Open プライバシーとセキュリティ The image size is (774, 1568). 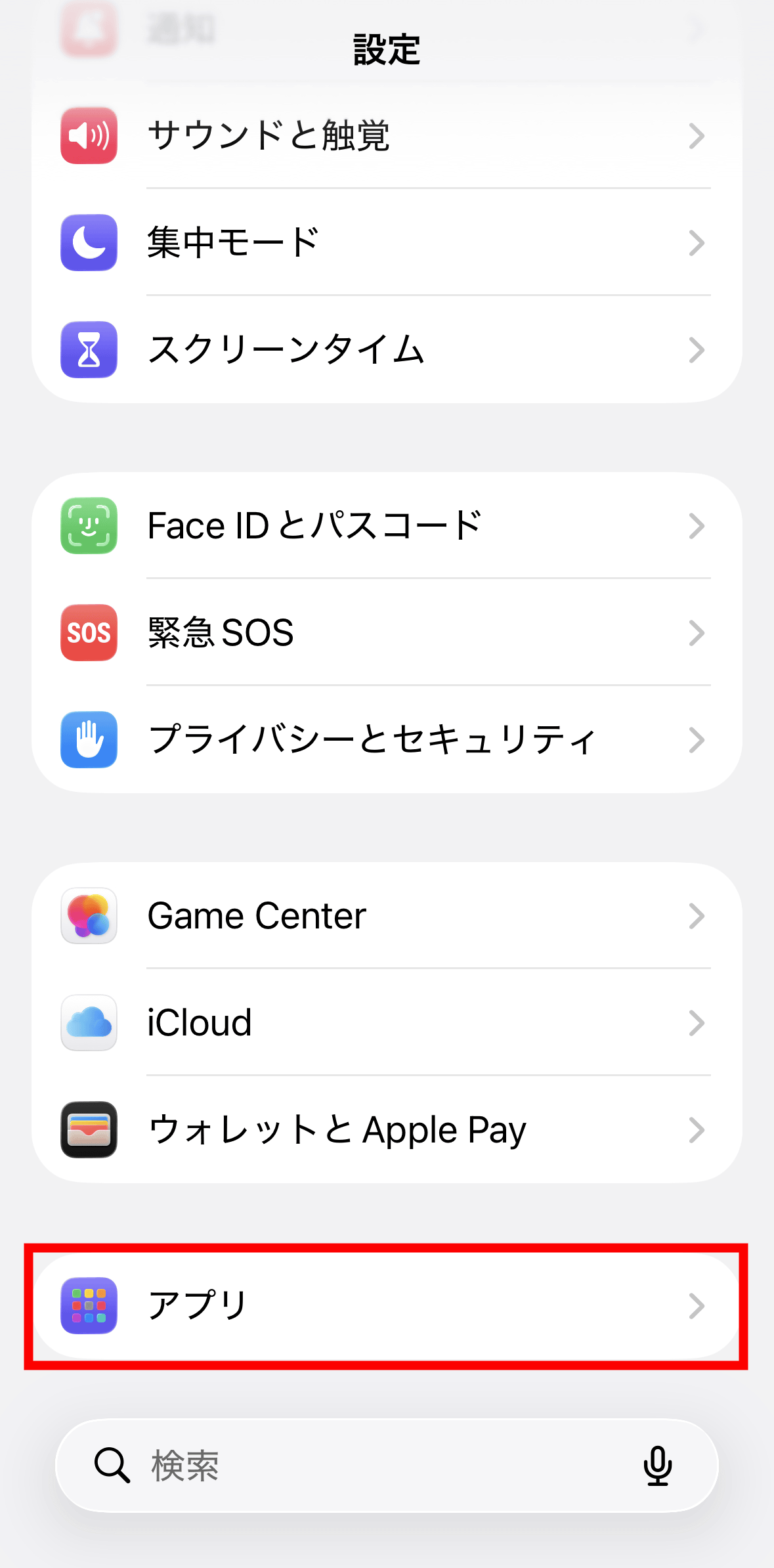click(x=387, y=740)
